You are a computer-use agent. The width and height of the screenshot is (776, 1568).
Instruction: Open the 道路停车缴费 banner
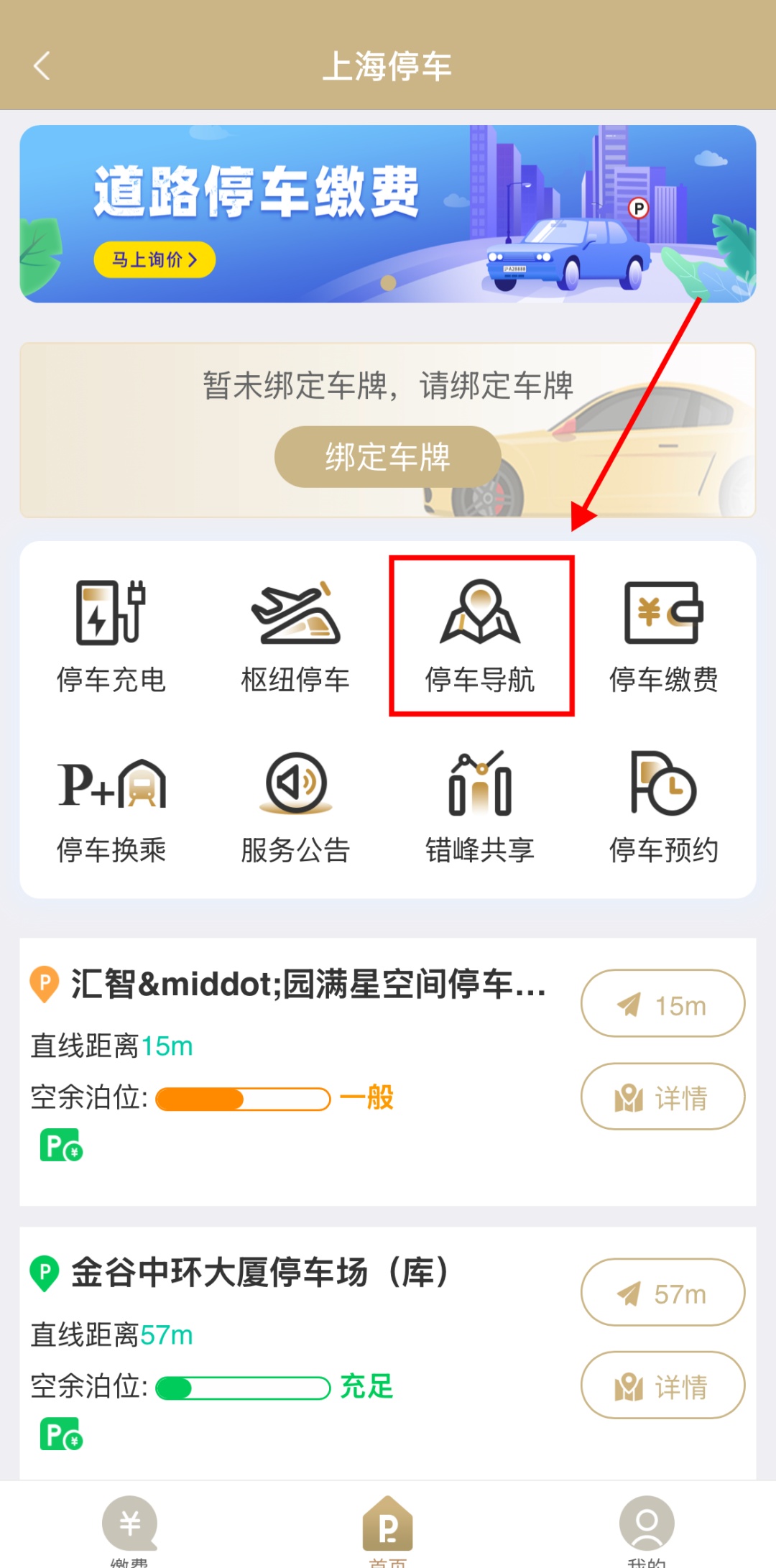coord(388,213)
